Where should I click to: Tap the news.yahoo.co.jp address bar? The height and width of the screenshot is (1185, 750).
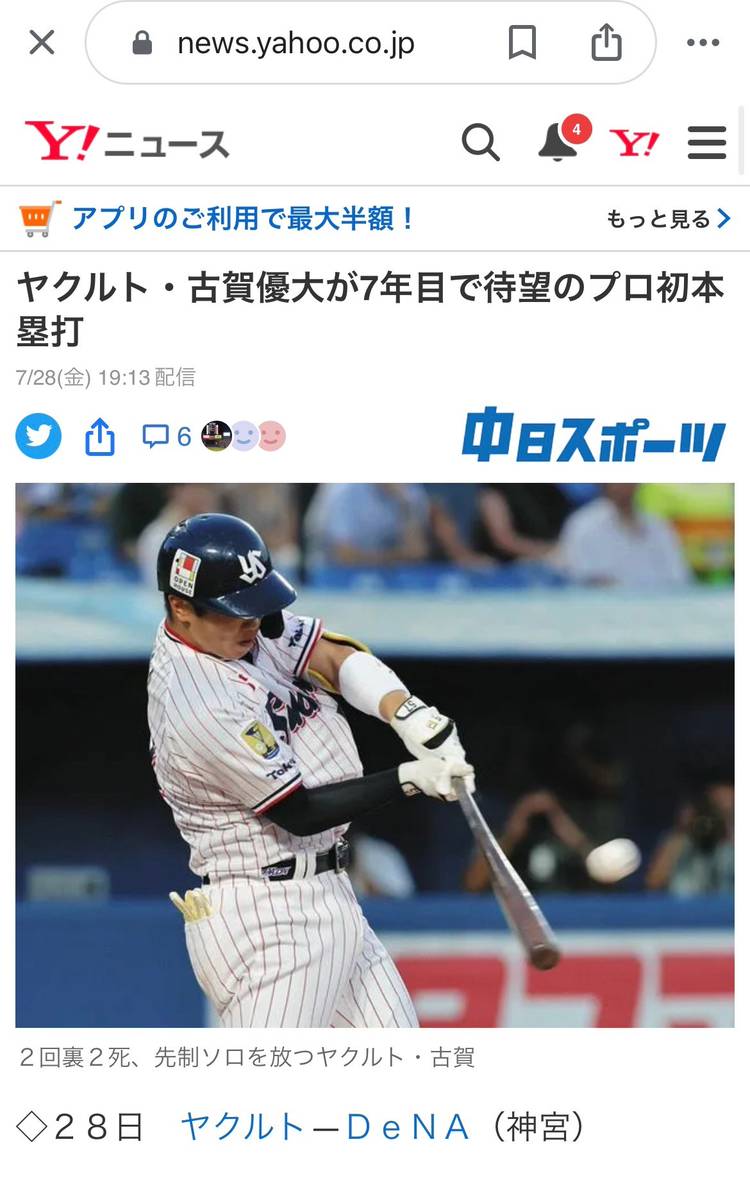(x=295, y=44)
